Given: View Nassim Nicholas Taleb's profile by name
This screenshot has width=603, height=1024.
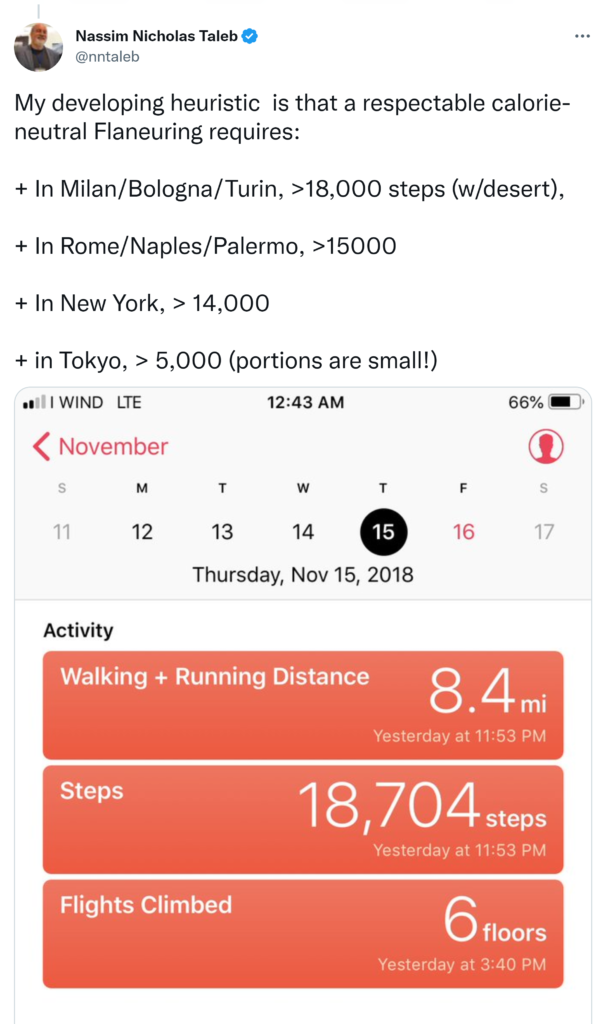Looking at the screenshot, I should click(155, 37).
